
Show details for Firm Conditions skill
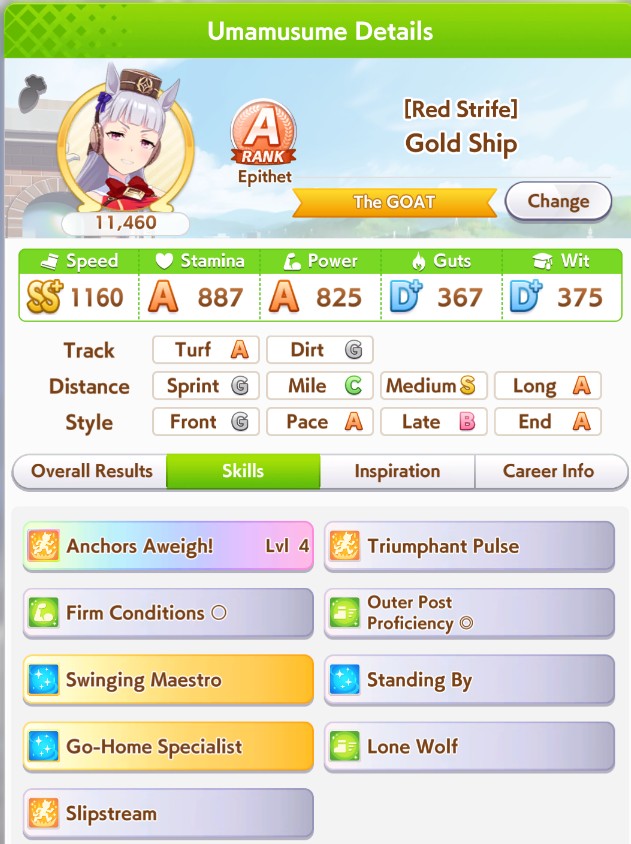click(168, 613)
